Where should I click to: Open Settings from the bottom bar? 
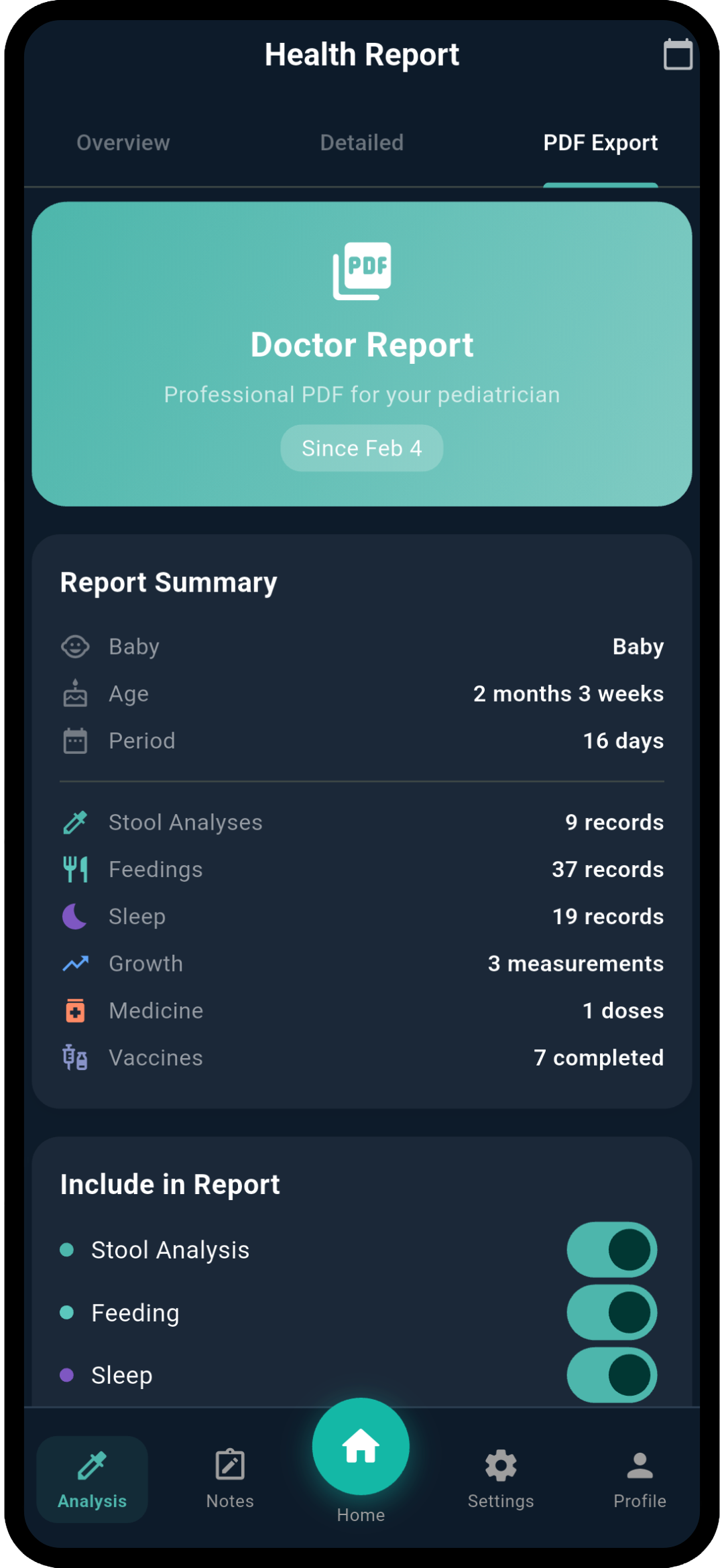pyautogui.click(x=501, y=1464)
